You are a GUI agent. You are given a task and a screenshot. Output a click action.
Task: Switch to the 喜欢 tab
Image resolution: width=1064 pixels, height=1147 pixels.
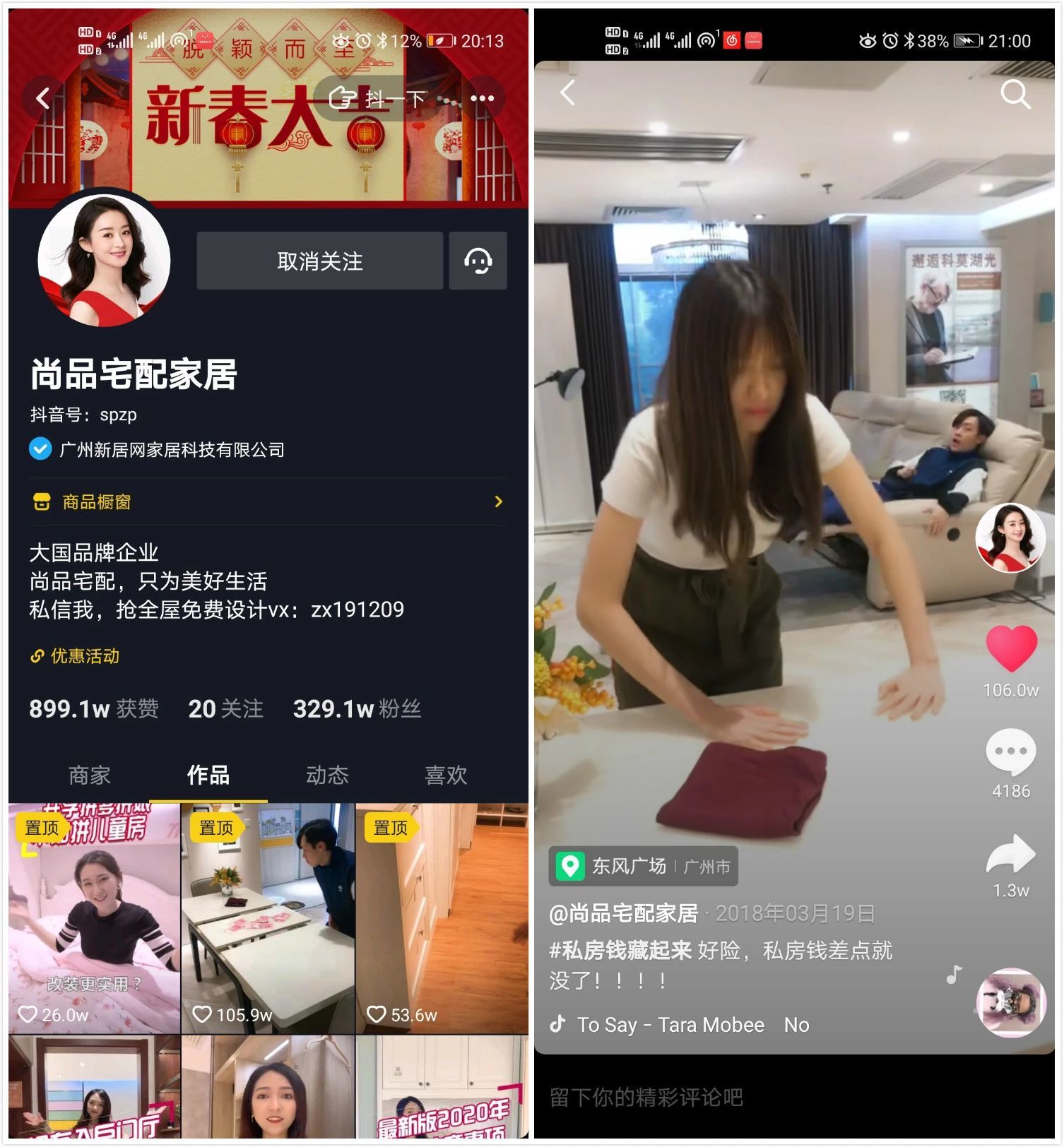coord(445,775)
